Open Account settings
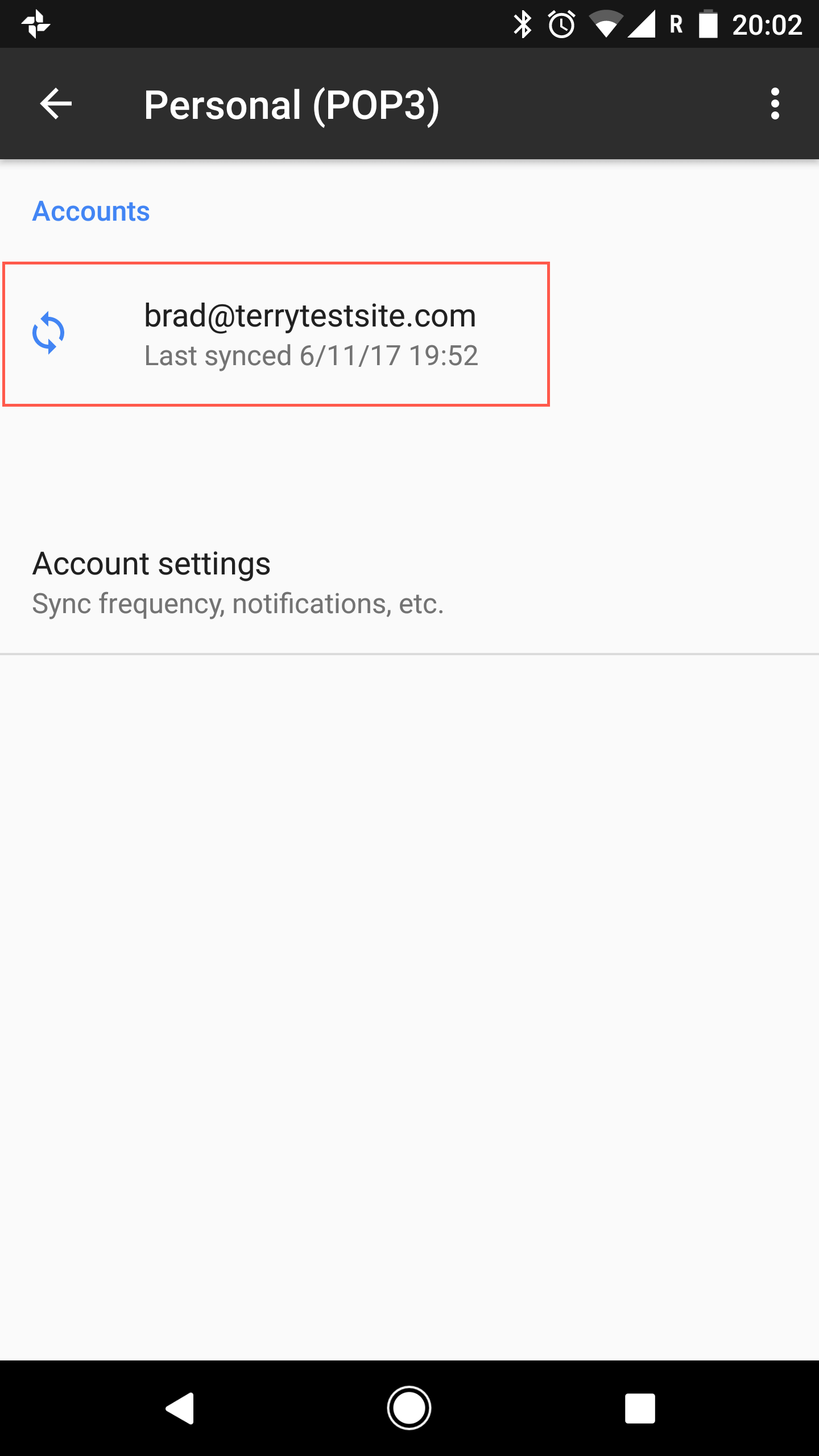 (x=409, y=583)
